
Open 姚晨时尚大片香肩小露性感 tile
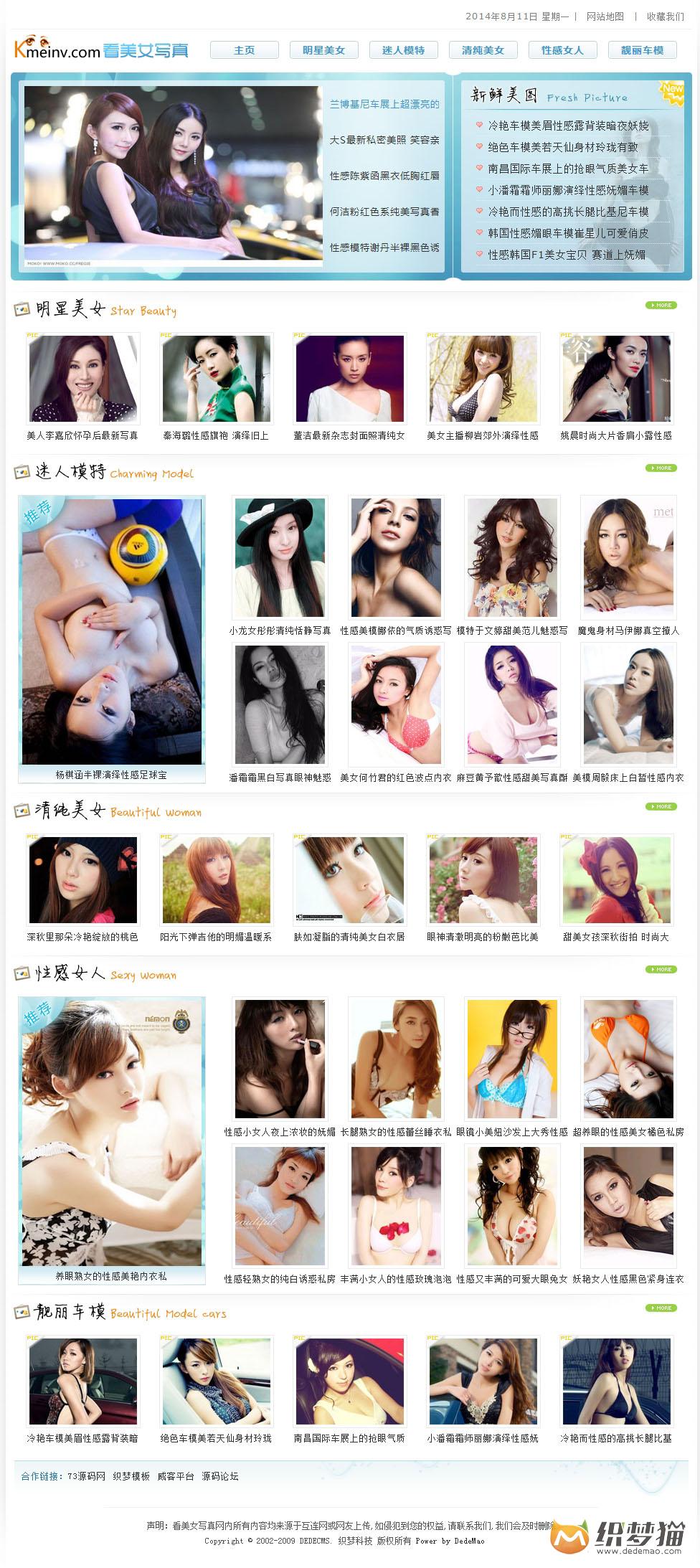pyautogui.click(x=616, y=379)
